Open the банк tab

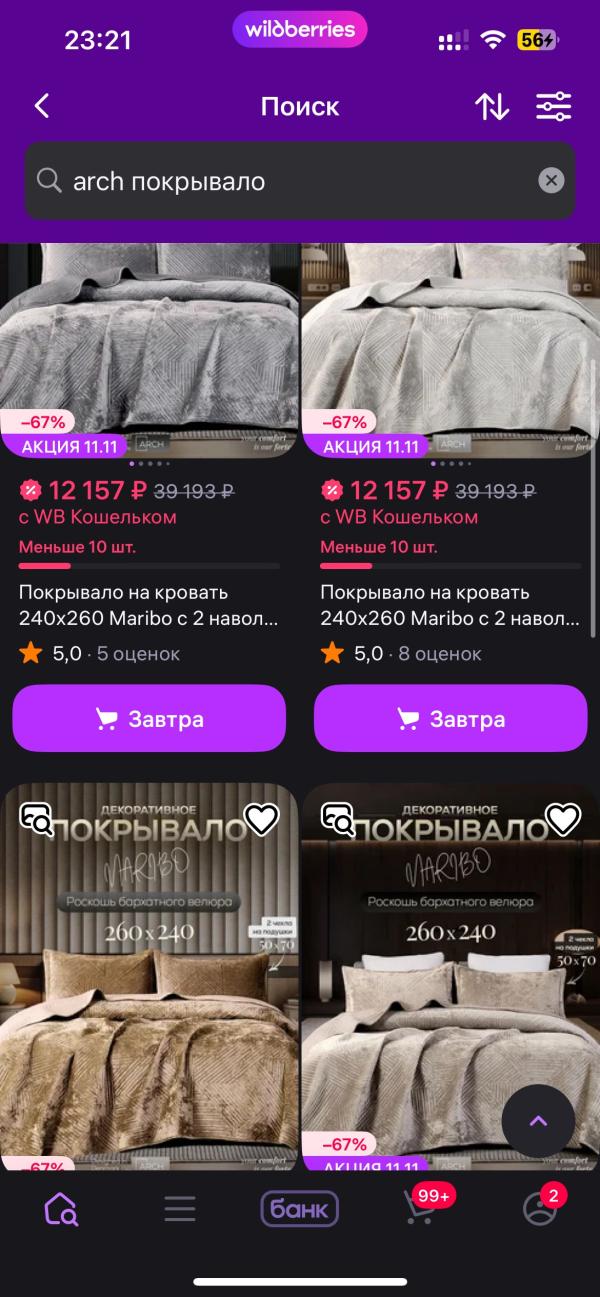[300, 1209]
